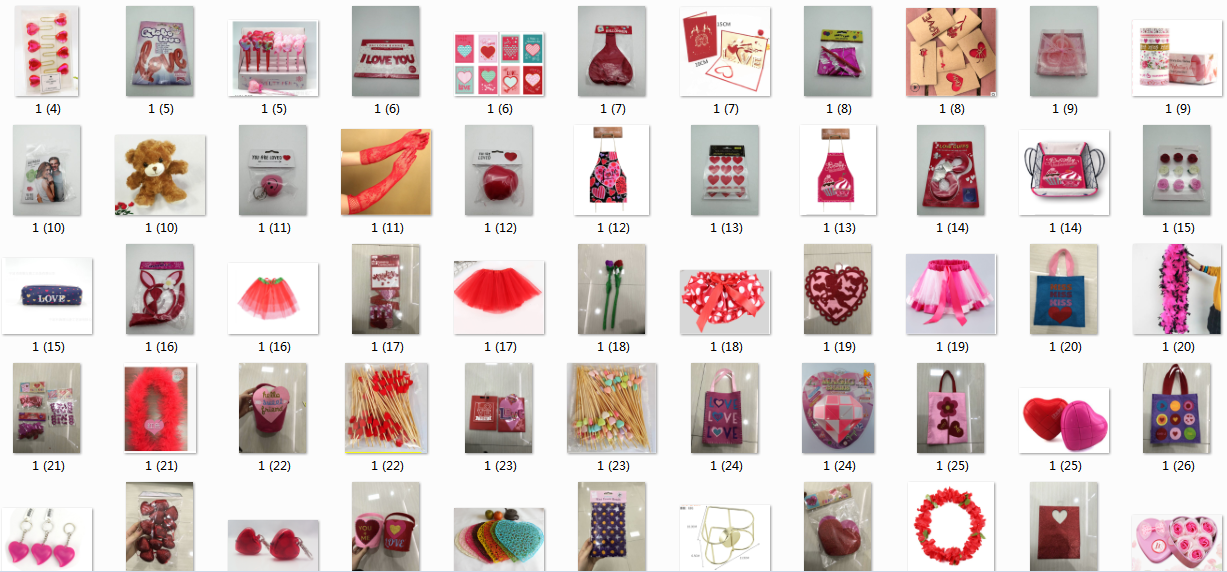1227x572 pixels.
Task: Open the red heart picks image 1 (22)
Action: coord(386,409)
